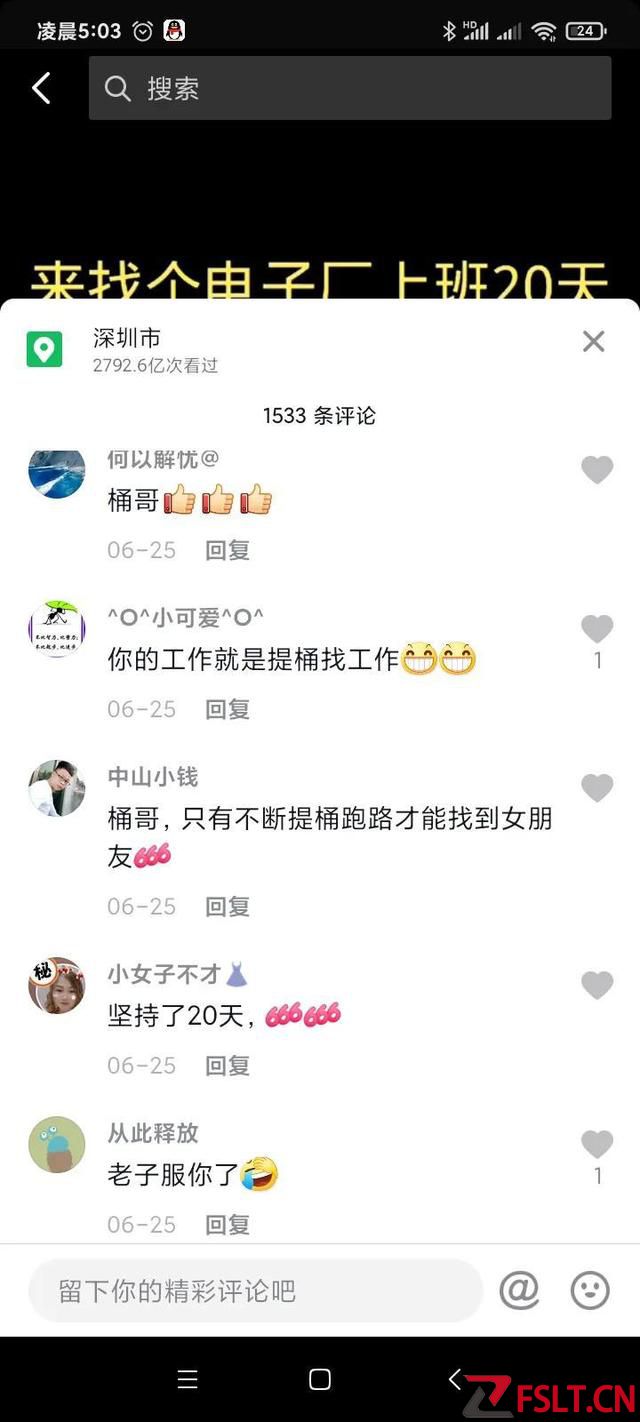Like the comment by 中山小钱
Viewport: 640px width, 1422px height.
(597, 788)
